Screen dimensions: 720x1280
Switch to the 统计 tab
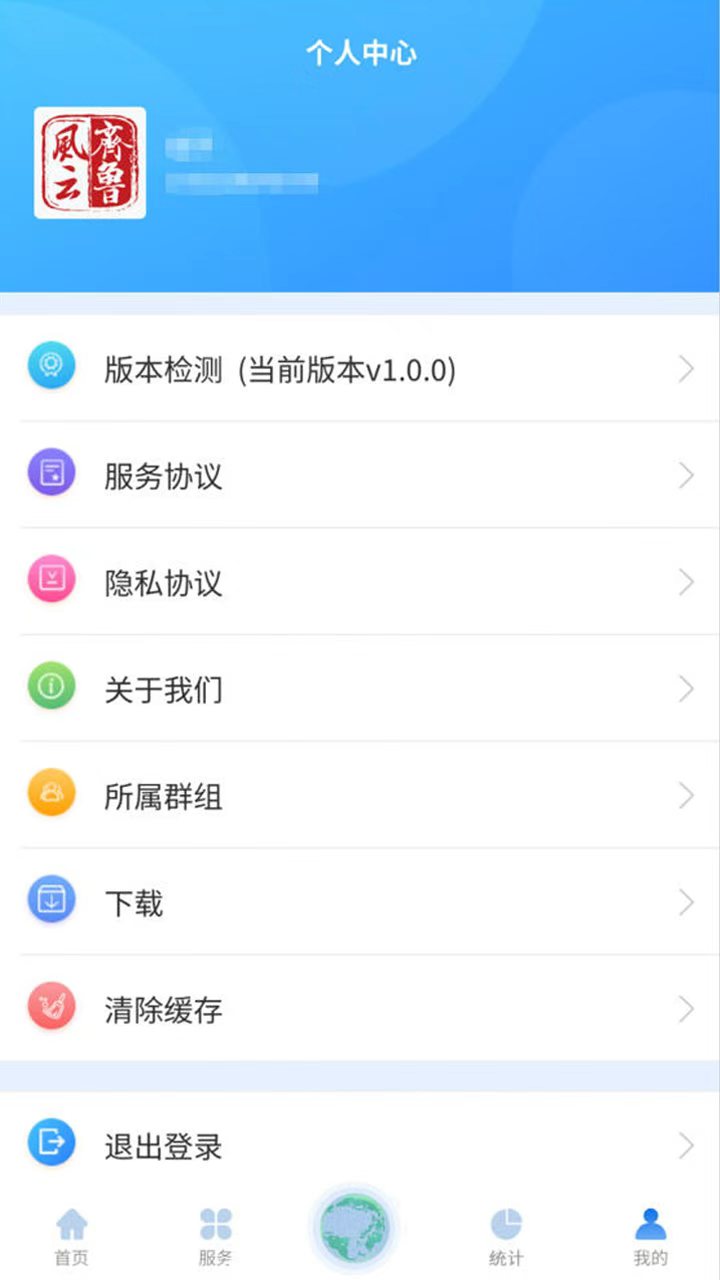coord(506,1236)
